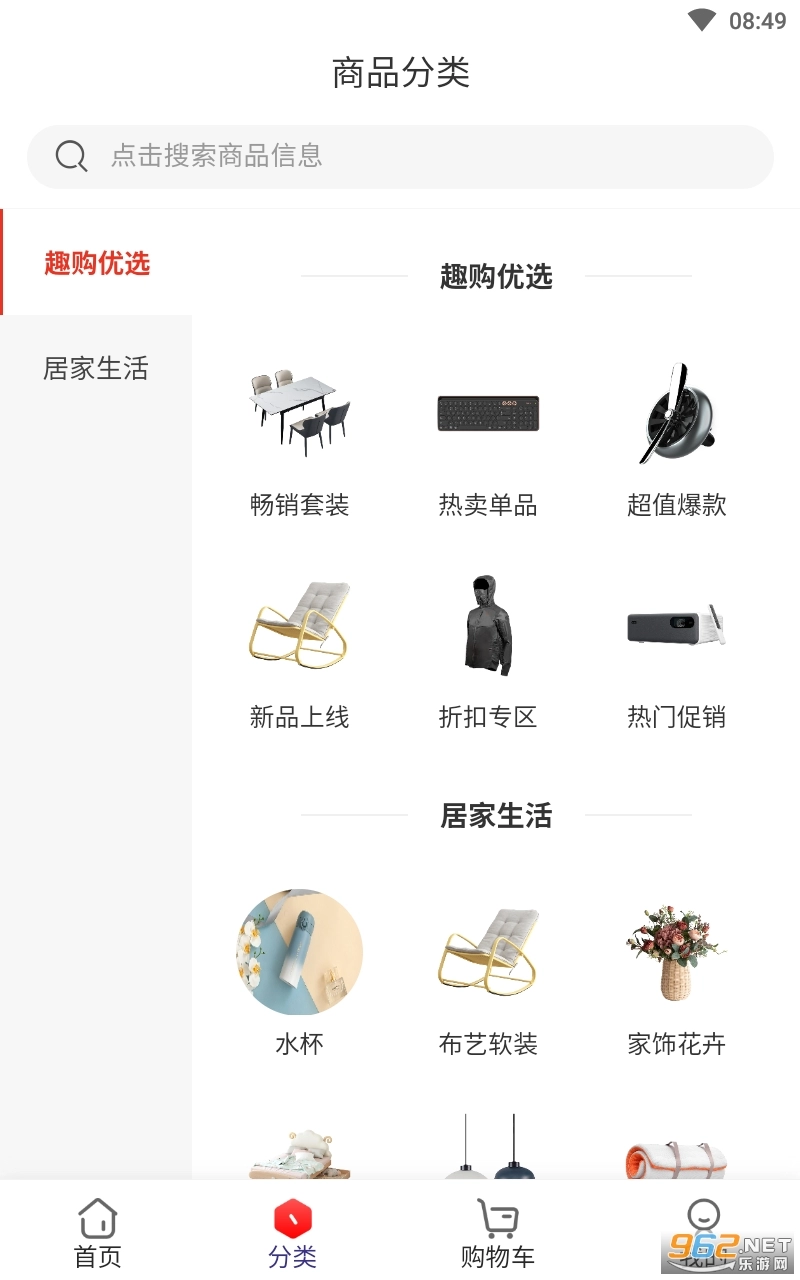This screenshot has height=1280, width=800.
Task: Select 热卖单品 keyboard thumbnail
Action: tap(487, 412)
